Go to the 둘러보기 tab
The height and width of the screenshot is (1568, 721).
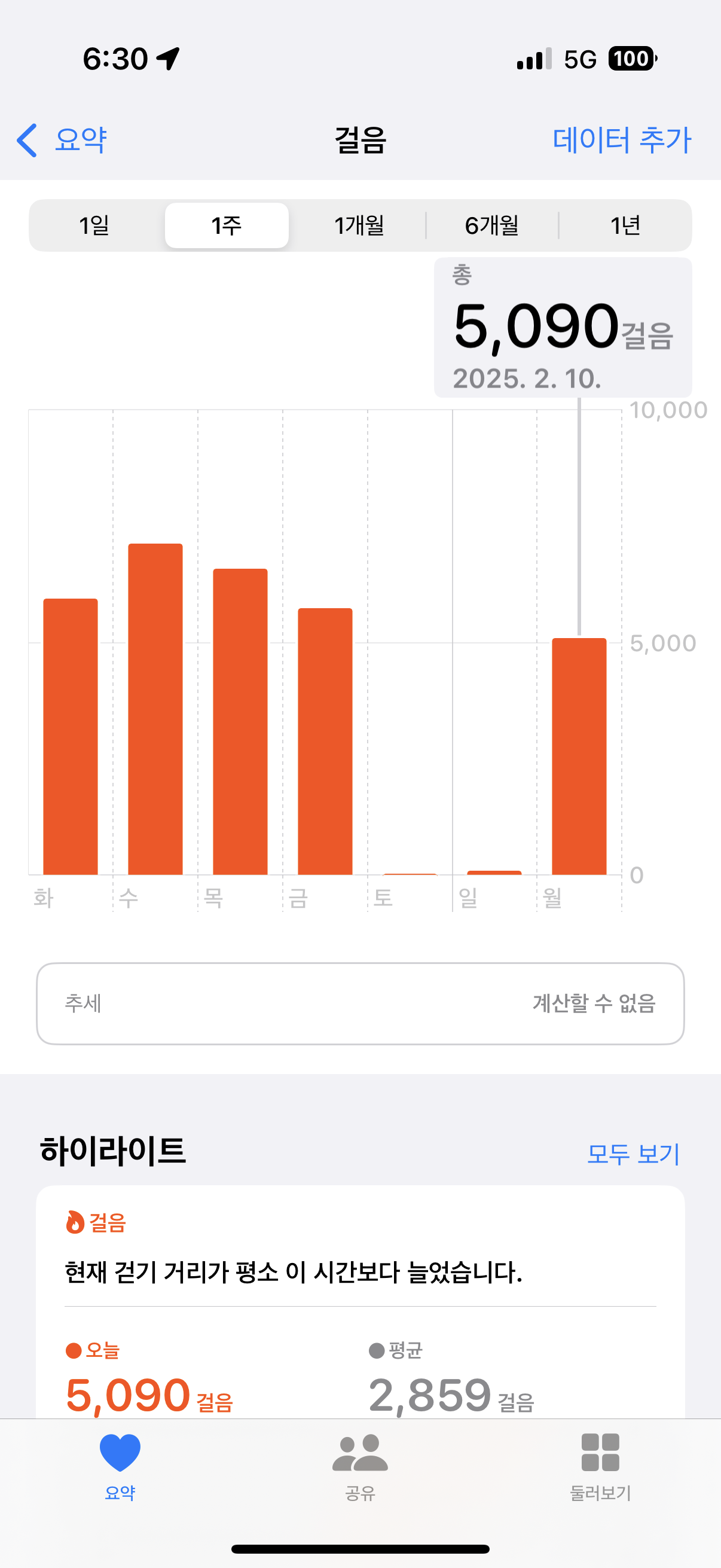(x=600, y=1467)
